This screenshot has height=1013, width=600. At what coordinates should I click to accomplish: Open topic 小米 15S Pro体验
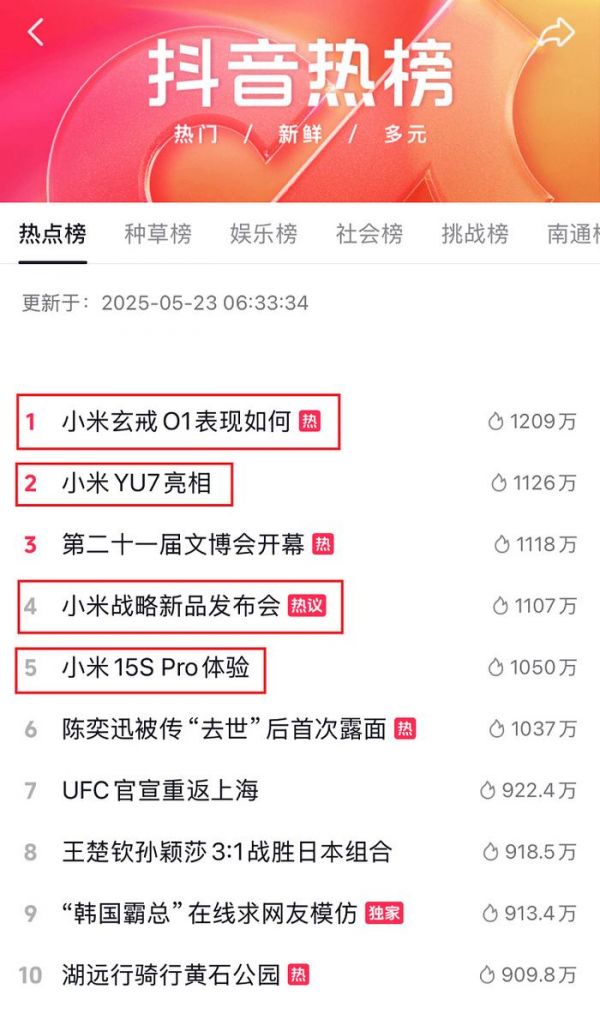(155, 667)
